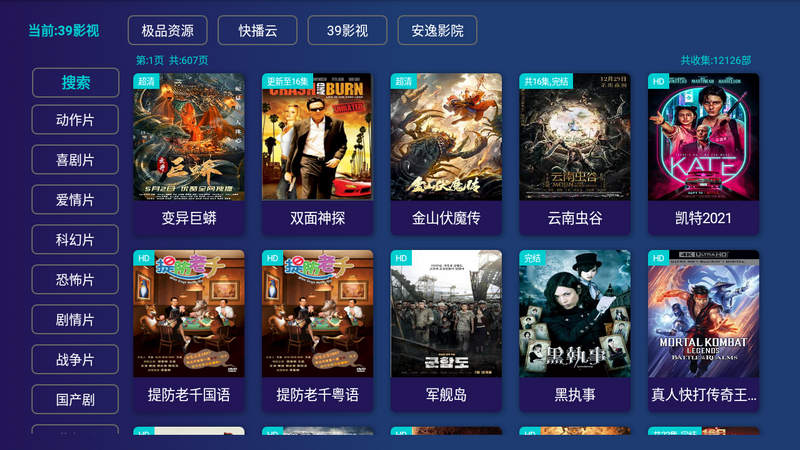Switch to the 安逸影院 source

pyautogui.click(x=437, y=30)
